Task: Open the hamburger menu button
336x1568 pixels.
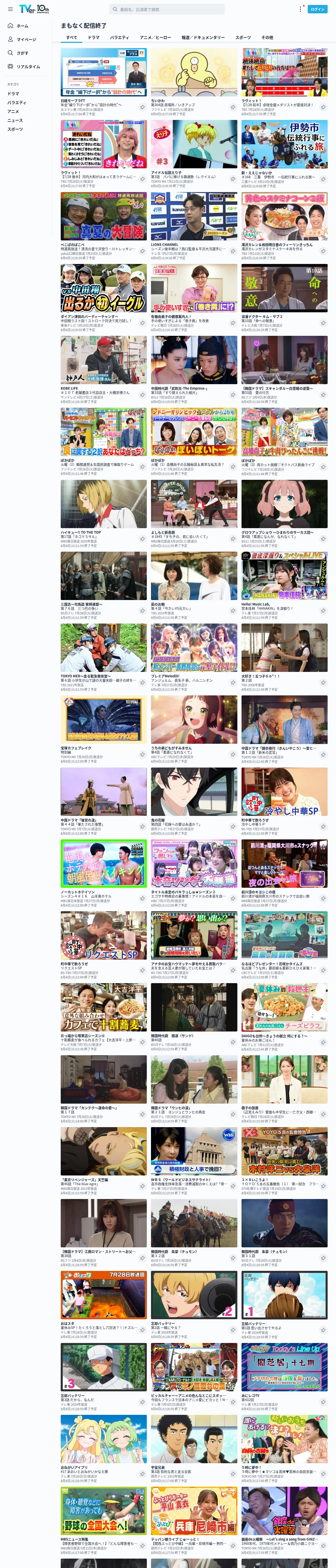Action: 10,9
